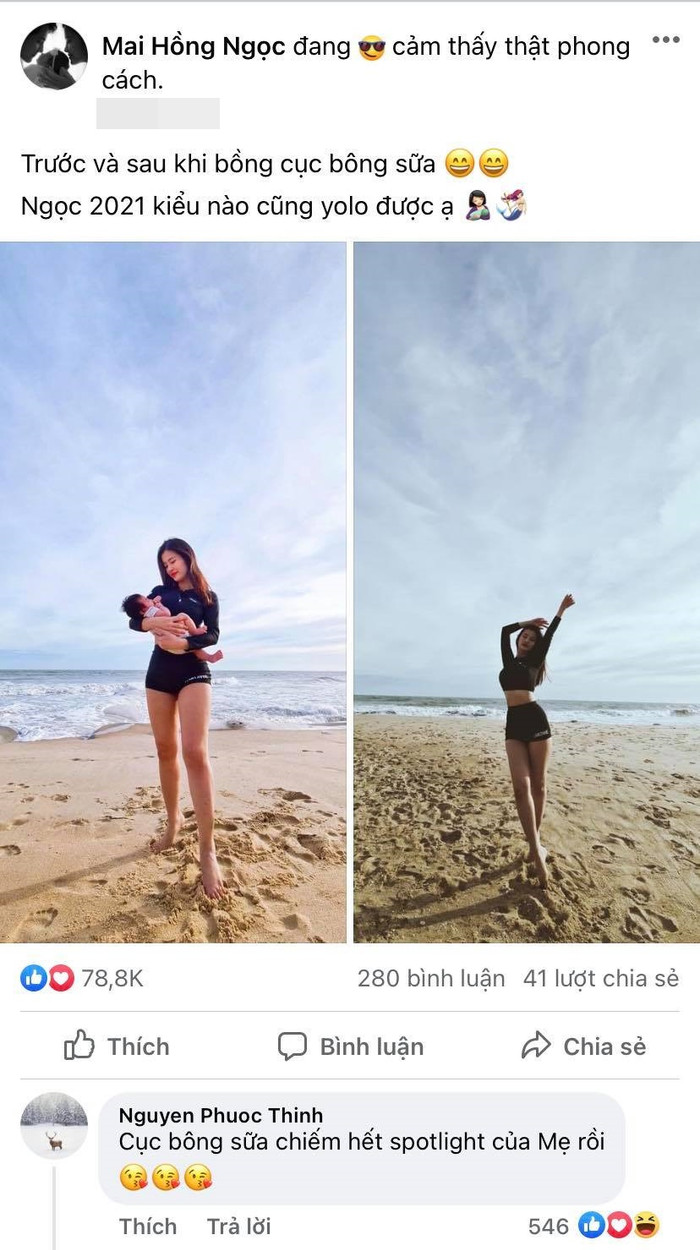The width and height of the screenshot is (700, 1250).
Task: Tap Nguyen Phuoc Thinh's comment avatar
Action: pos(55,1126)
